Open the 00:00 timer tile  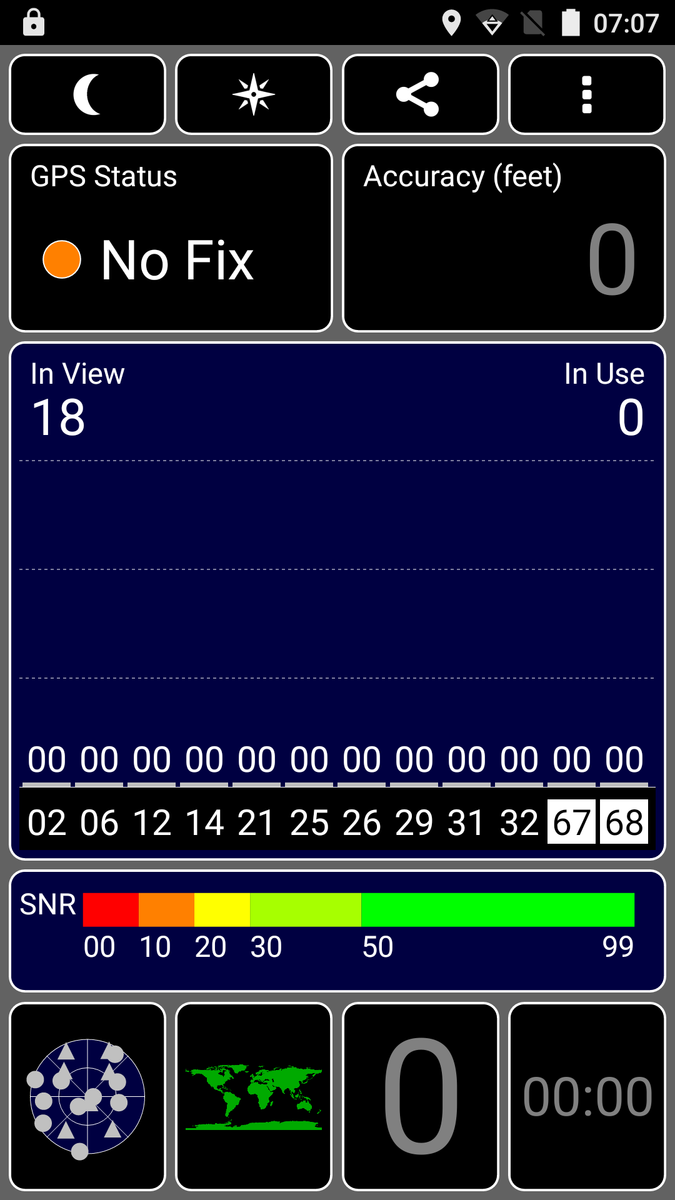pyautogui.click(x=587, y=1096)
